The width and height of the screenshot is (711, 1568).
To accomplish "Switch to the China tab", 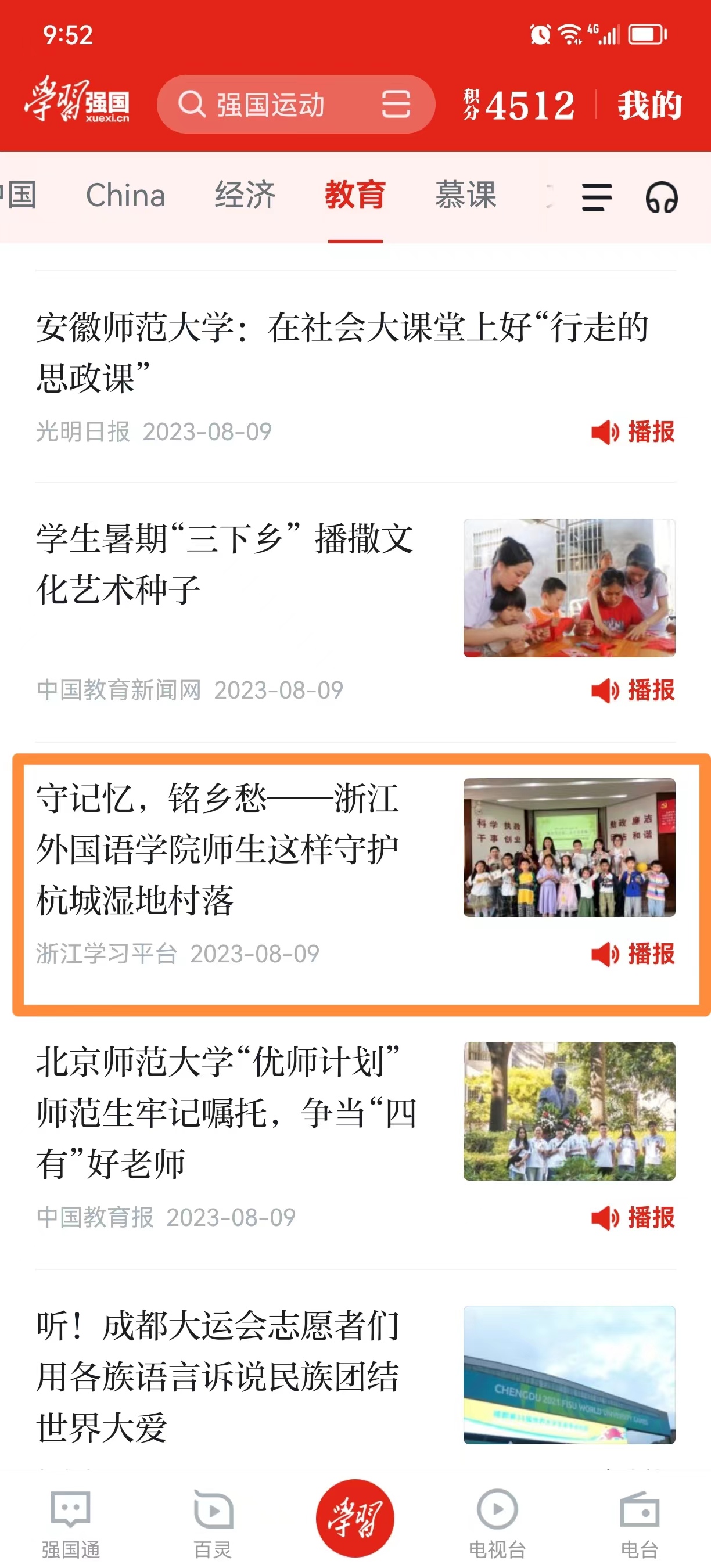I will click(x=125, y=196).
